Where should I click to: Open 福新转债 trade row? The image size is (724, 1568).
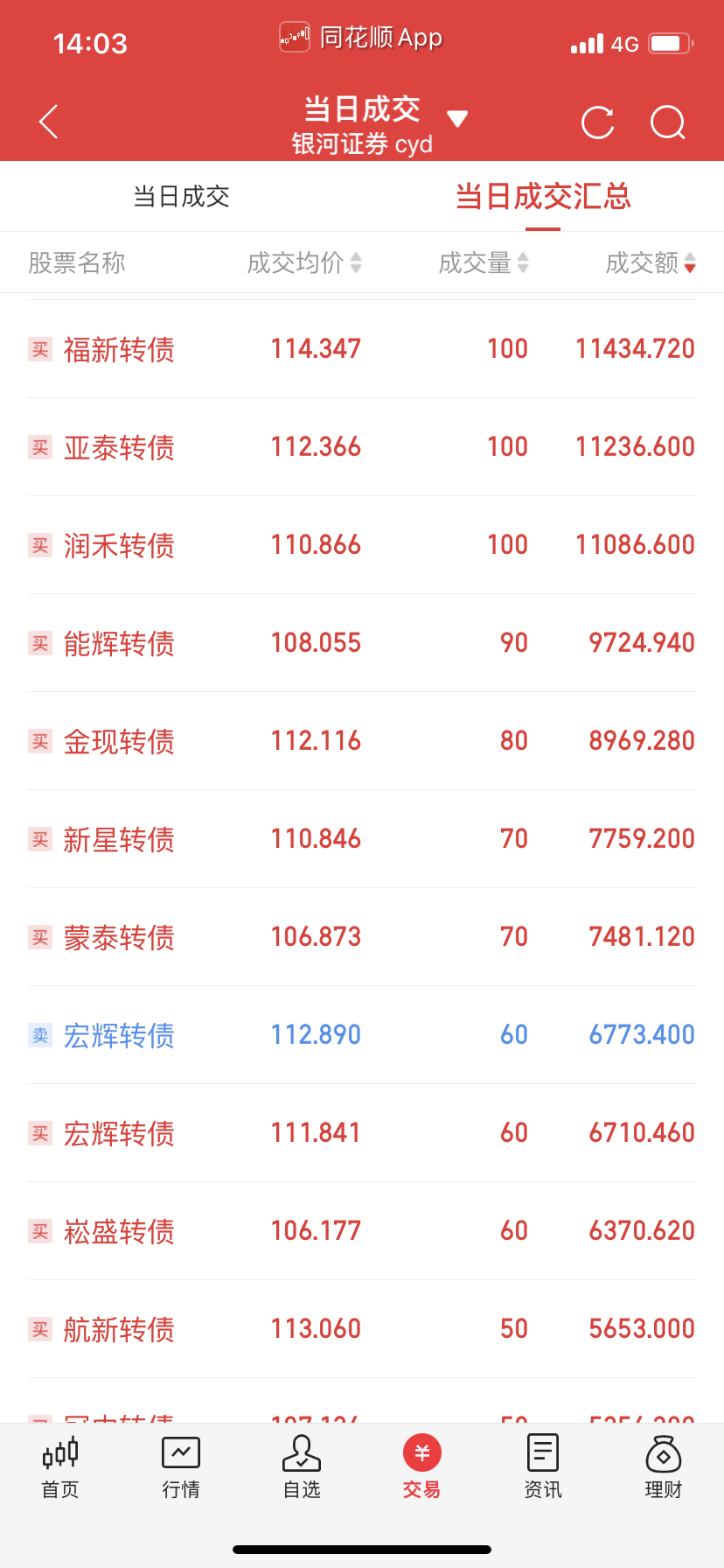362,349
